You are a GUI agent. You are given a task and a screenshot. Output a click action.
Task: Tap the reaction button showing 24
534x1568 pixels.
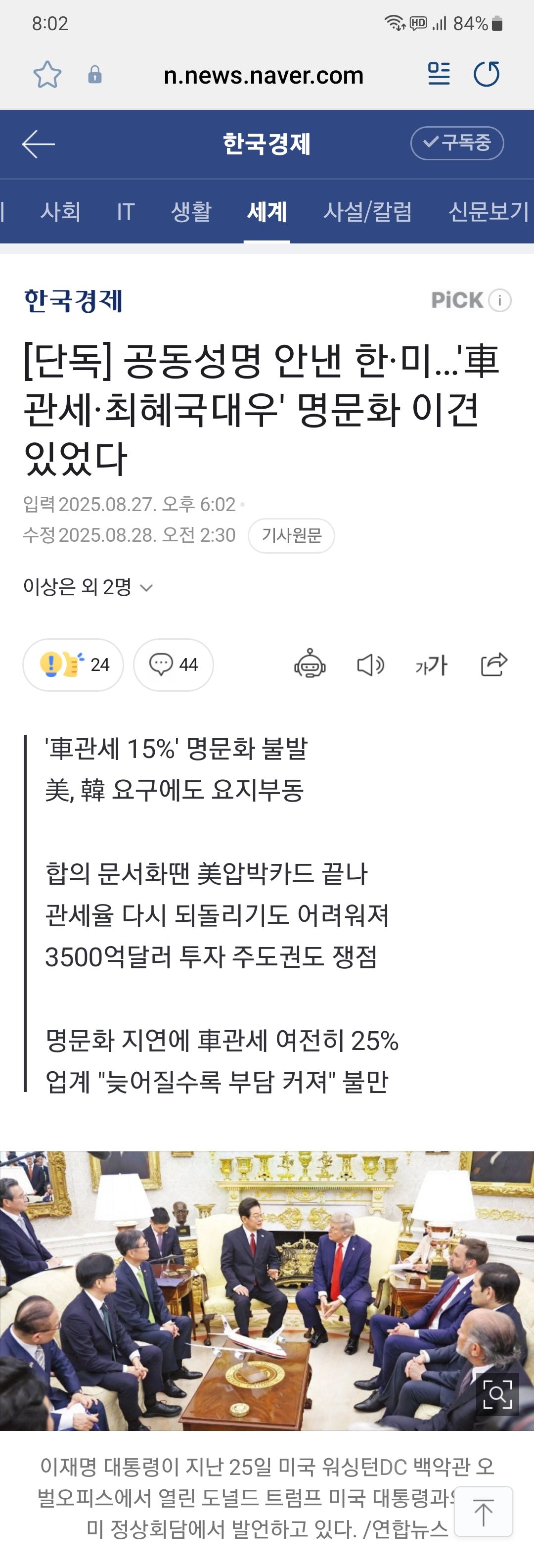point(74,664)
